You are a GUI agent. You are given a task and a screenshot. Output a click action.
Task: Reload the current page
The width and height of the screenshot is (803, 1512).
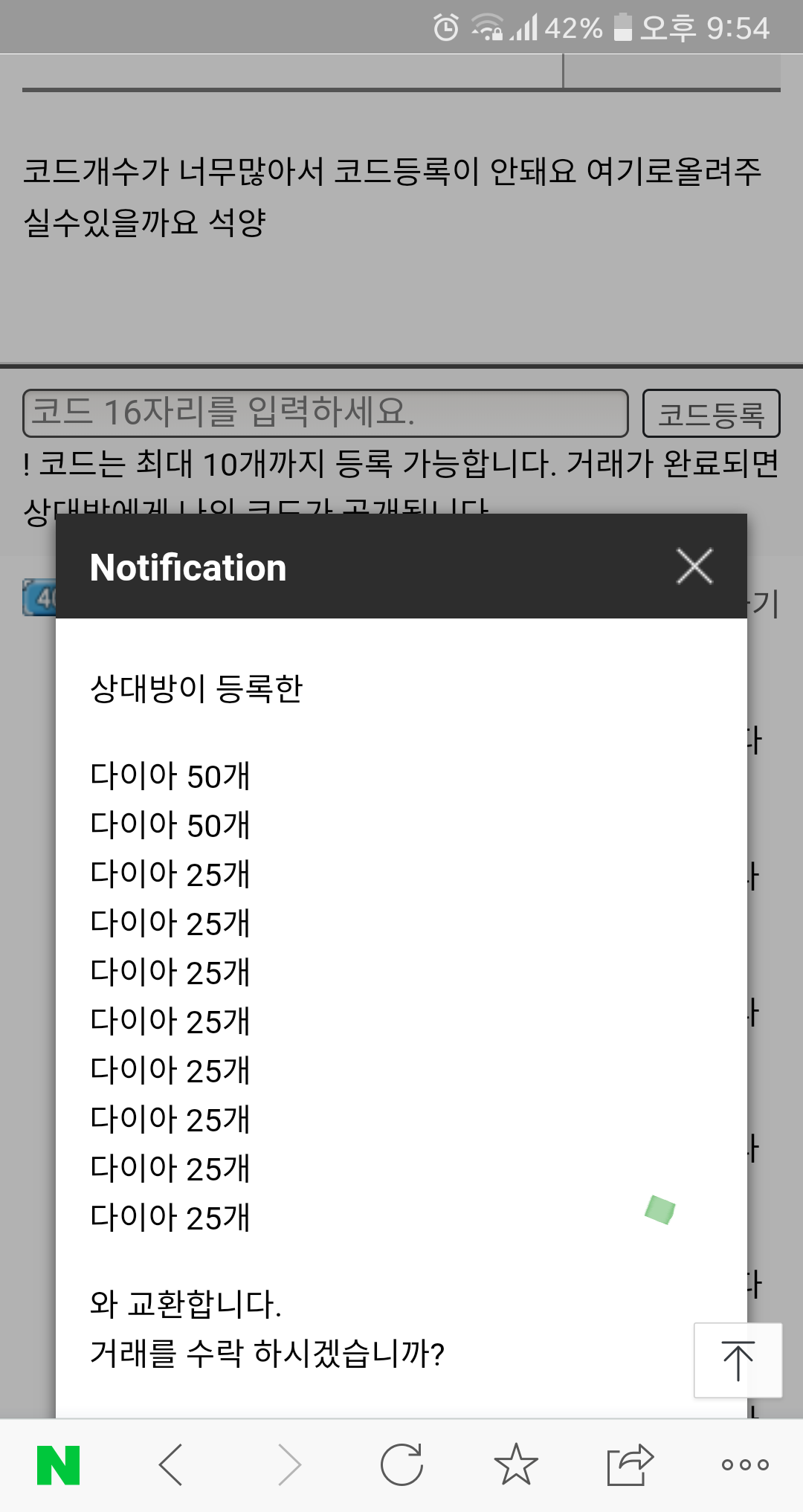[401, 1465]
